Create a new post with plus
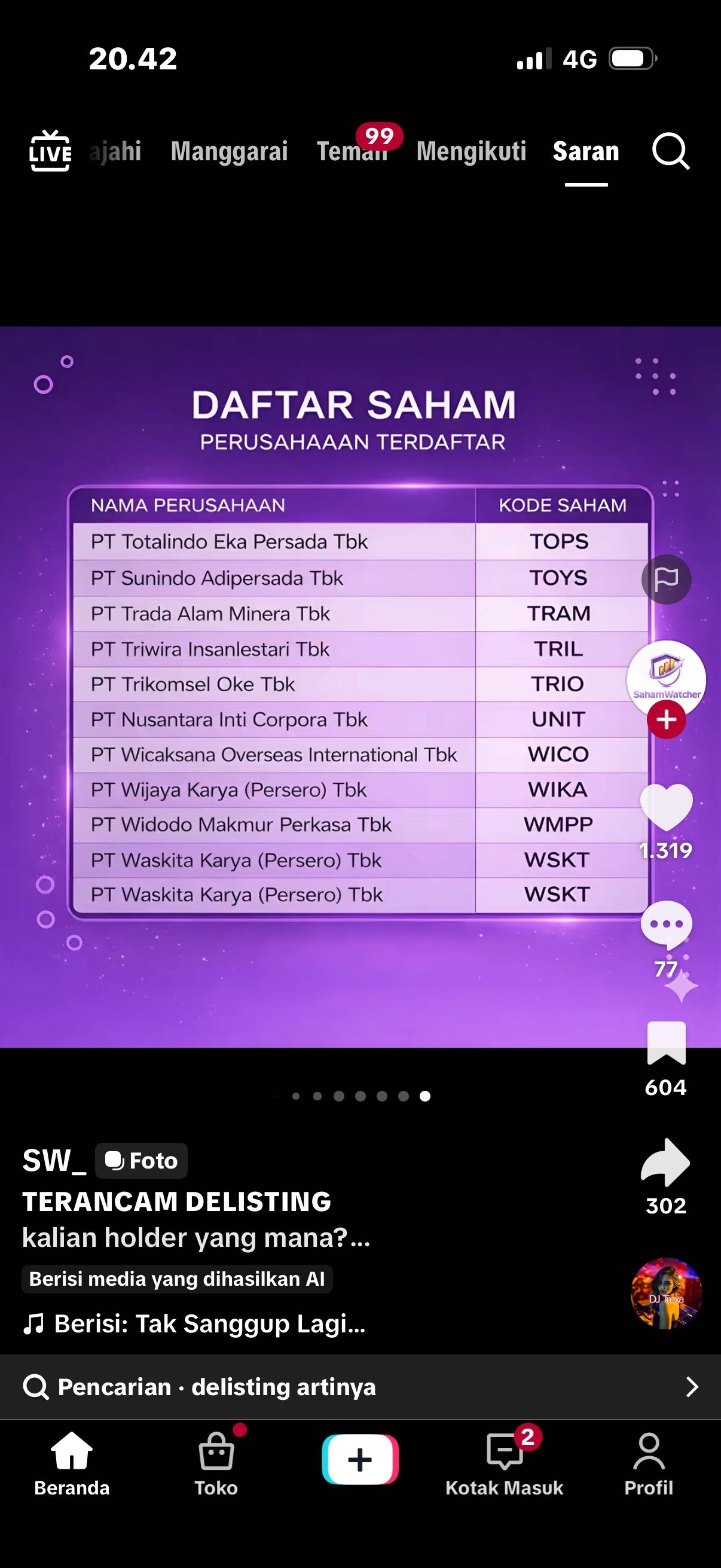This screenshot has width=721, height=1568. click(360, 1460)
